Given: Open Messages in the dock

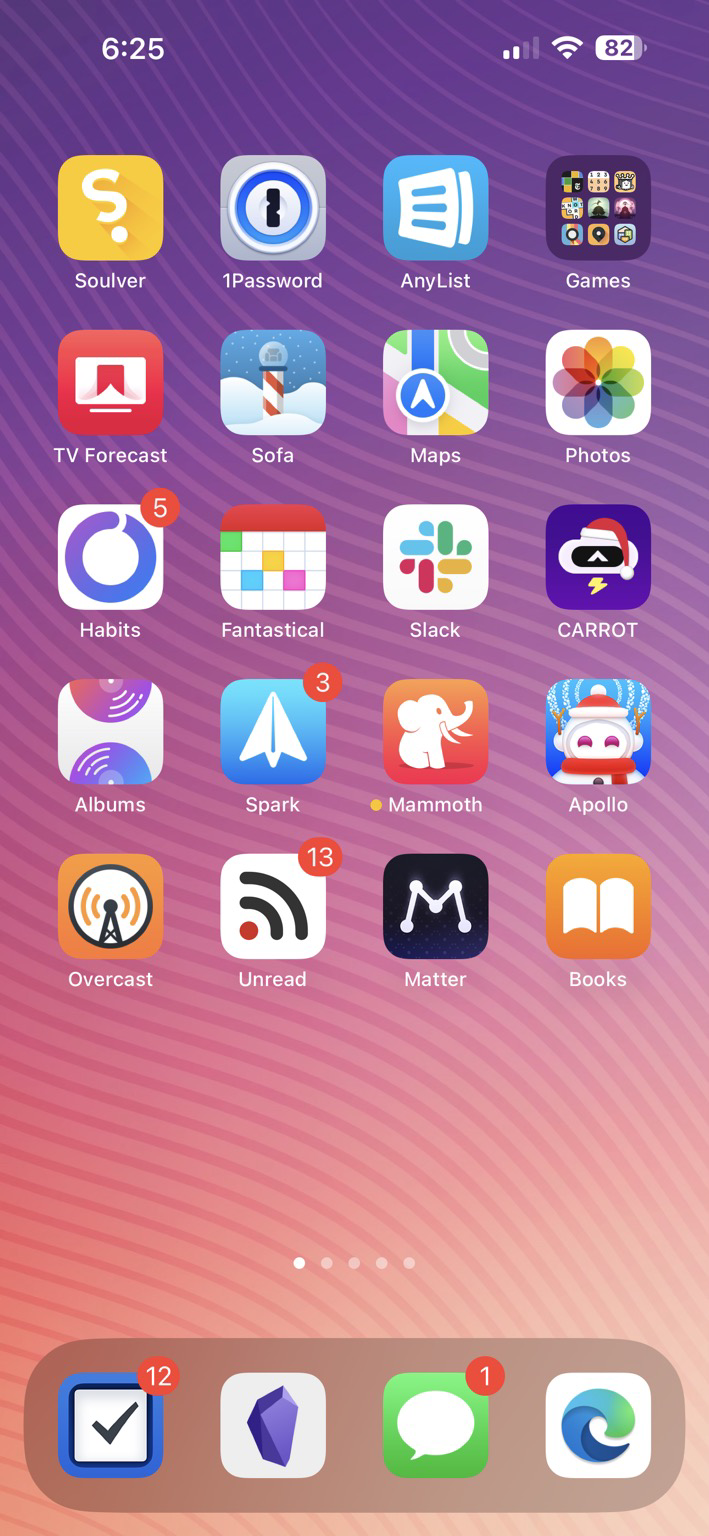Looking at the screenshot, I should click(x=435, y=1425).
